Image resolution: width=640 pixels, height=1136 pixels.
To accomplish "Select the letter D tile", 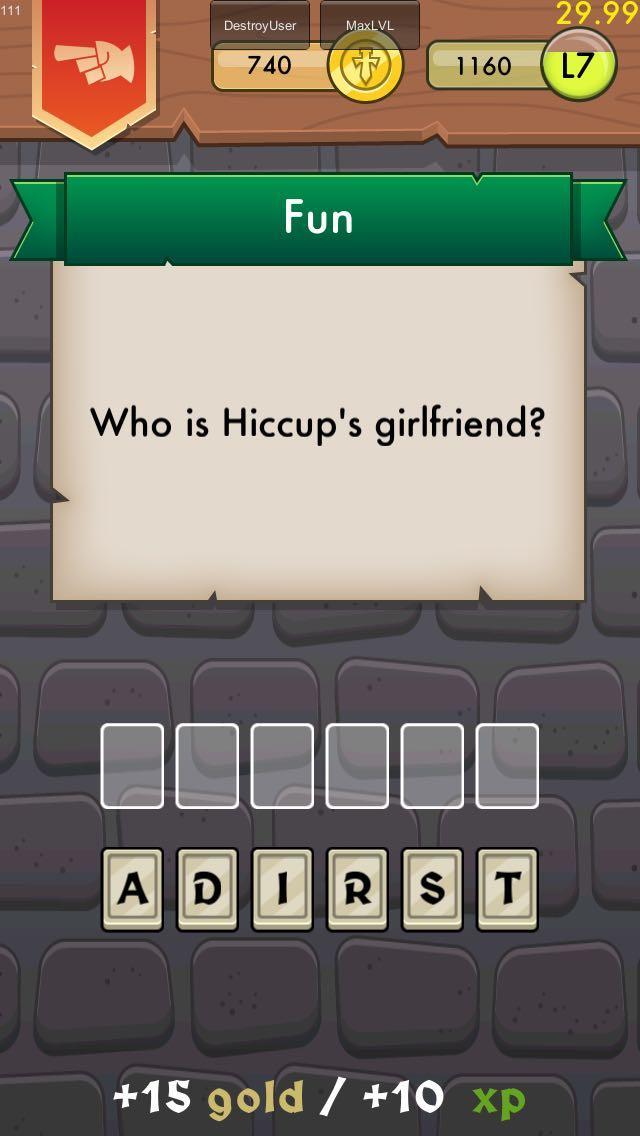I will (207, 889).
